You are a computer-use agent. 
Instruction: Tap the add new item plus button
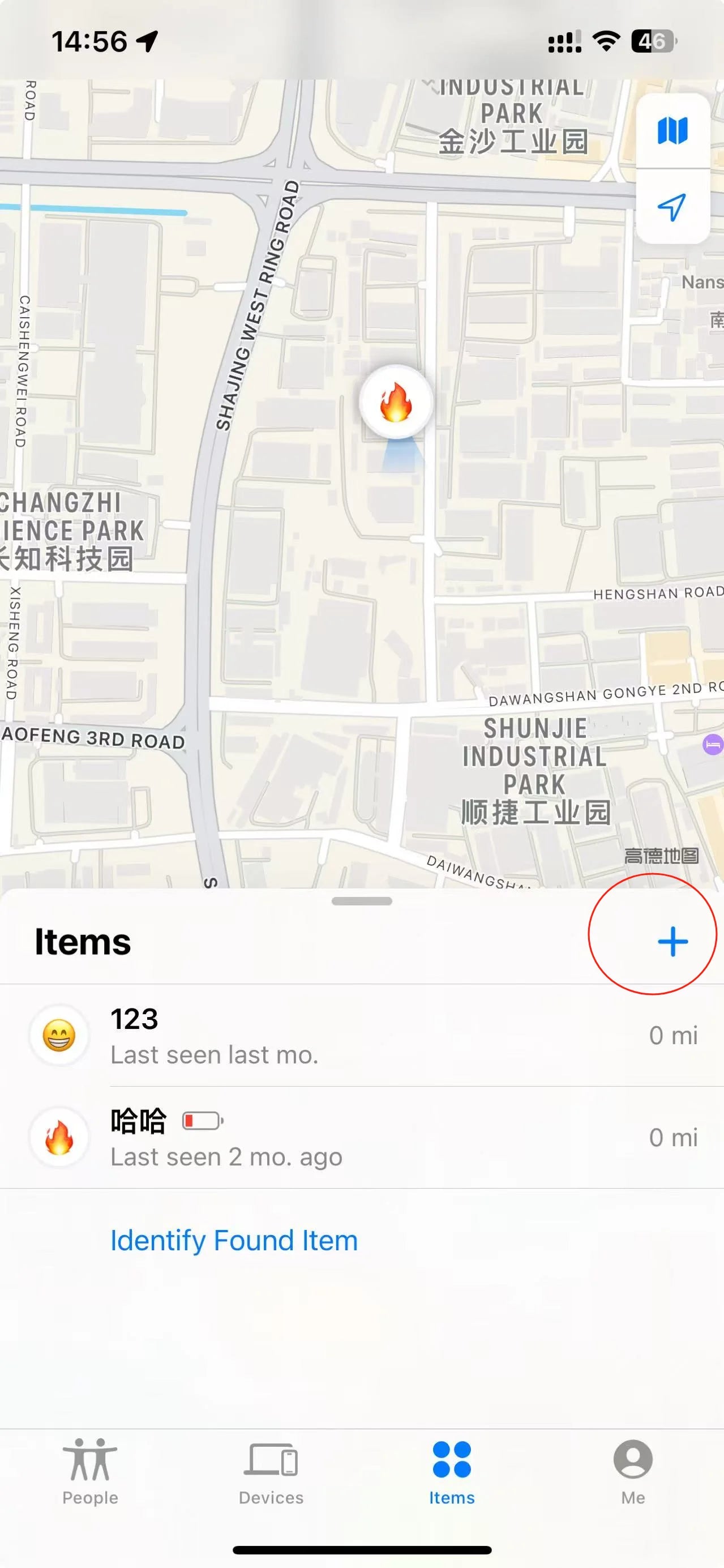pos(672,941)
